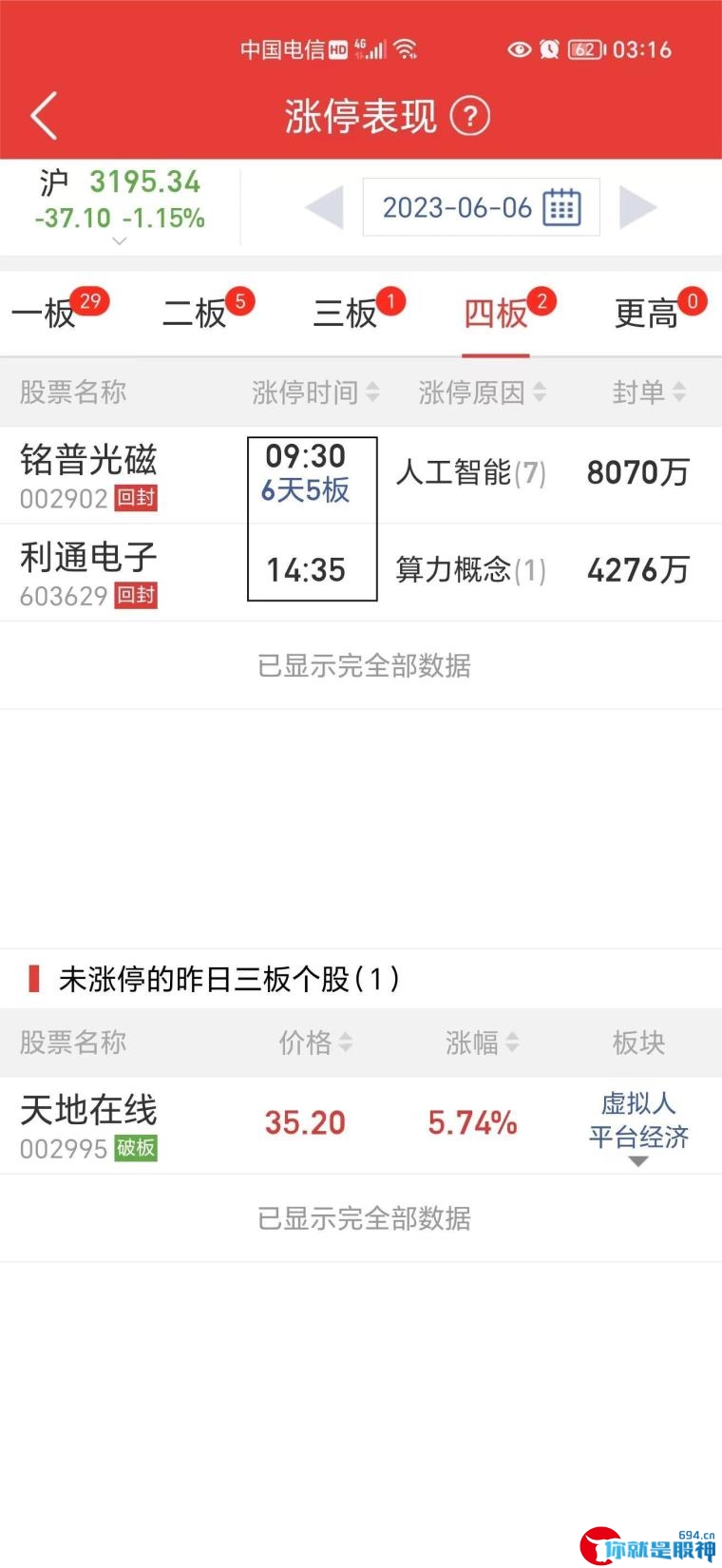Select the 四板 tab

pyautogui.click(x=509, y=312)
